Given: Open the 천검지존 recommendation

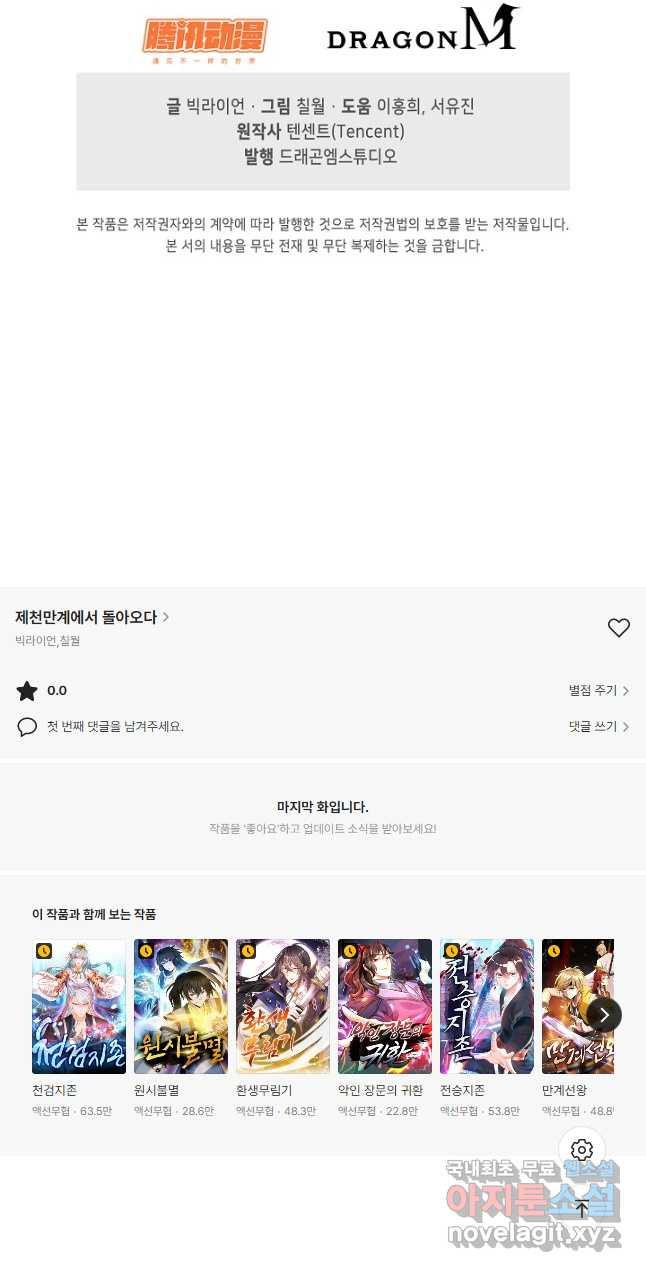Looking at the screenshot, I should coord(79,1007).
